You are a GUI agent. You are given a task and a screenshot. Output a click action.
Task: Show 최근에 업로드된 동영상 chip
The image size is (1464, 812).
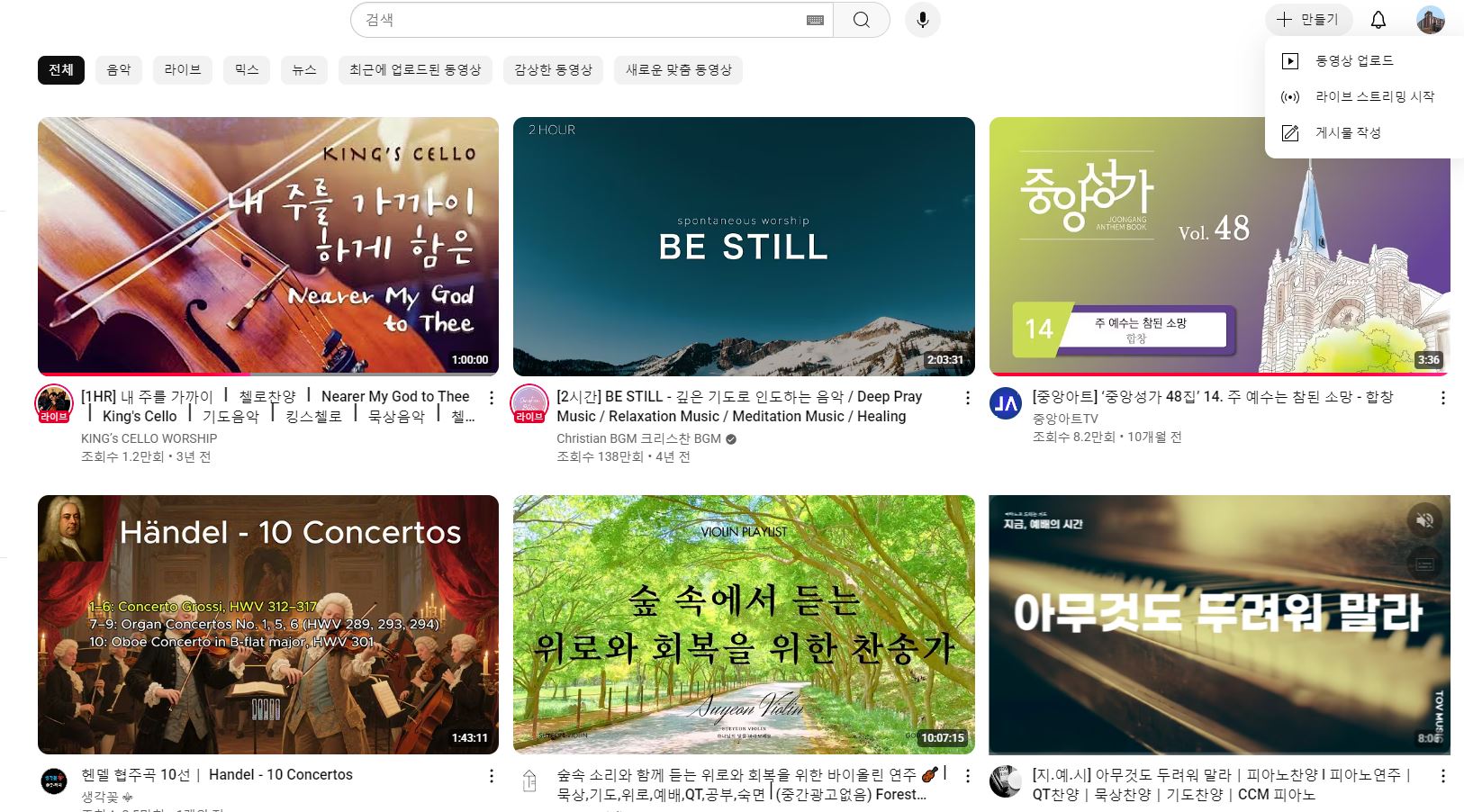coord(415,69)
